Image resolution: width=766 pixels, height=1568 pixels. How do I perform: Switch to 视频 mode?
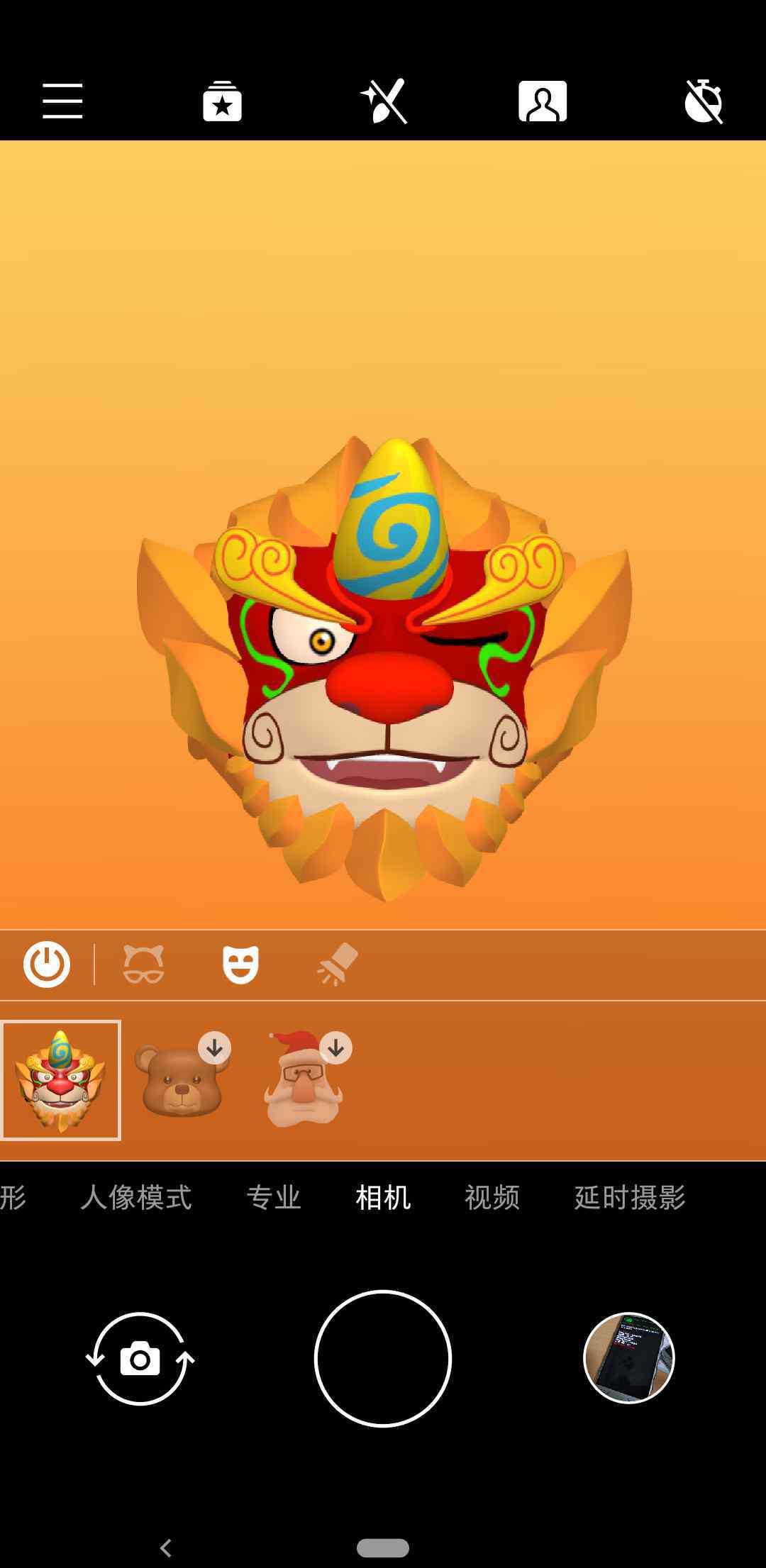click(492, 1198)
